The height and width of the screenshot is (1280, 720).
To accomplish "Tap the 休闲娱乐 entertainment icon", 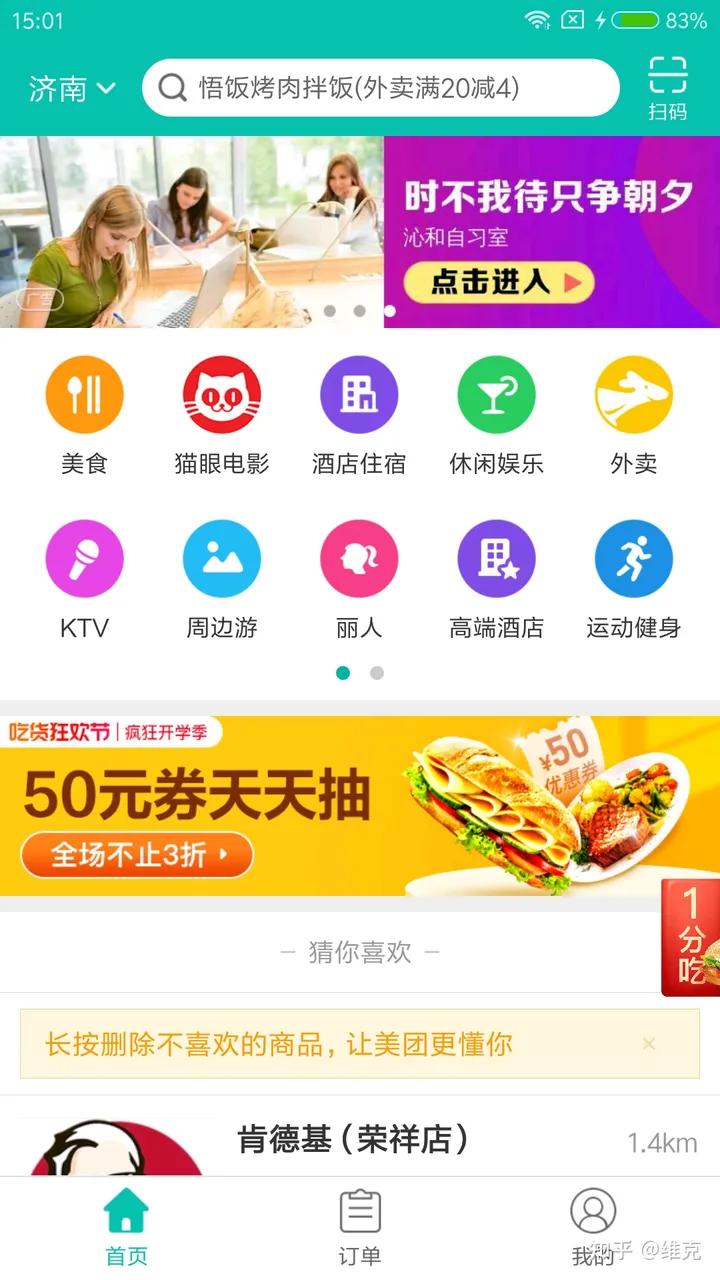I will pos(497,394).
